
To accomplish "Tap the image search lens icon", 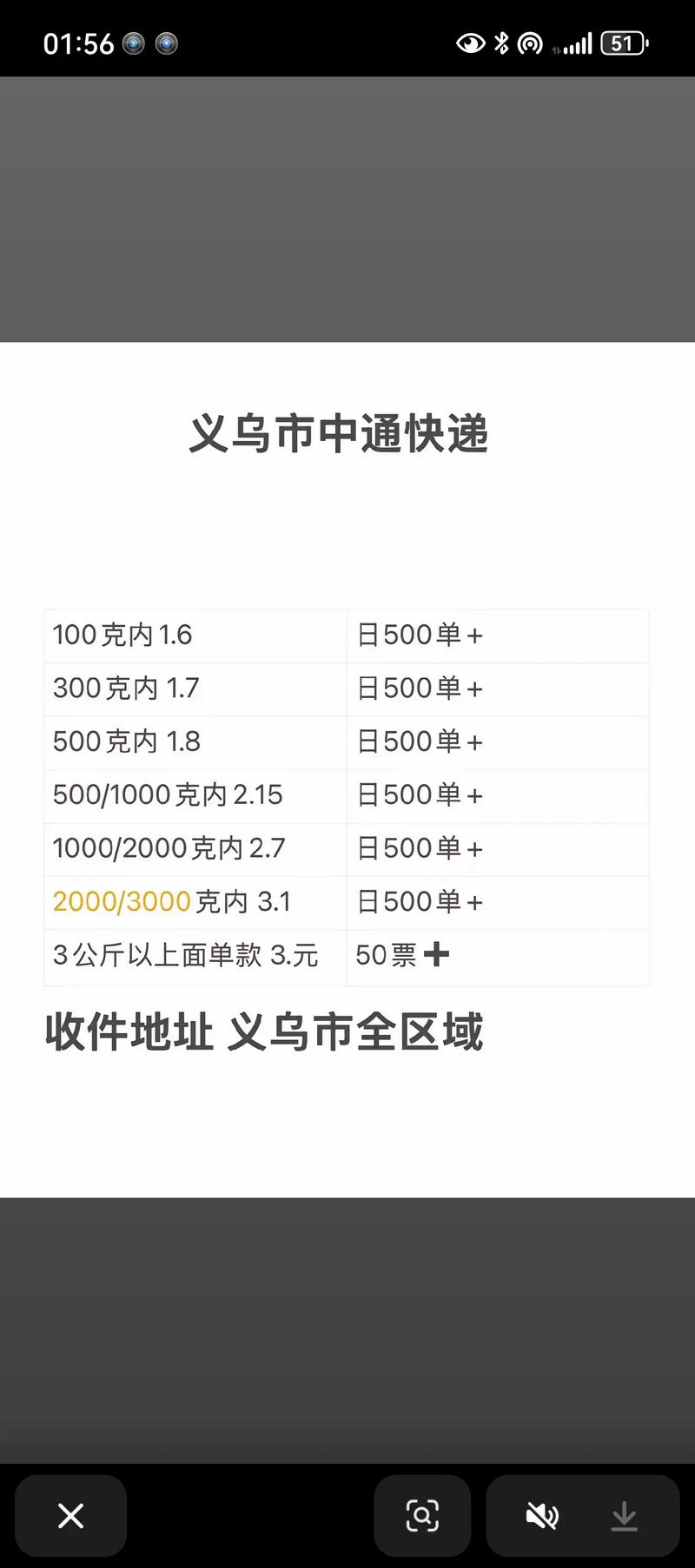I will (421, 1516).
